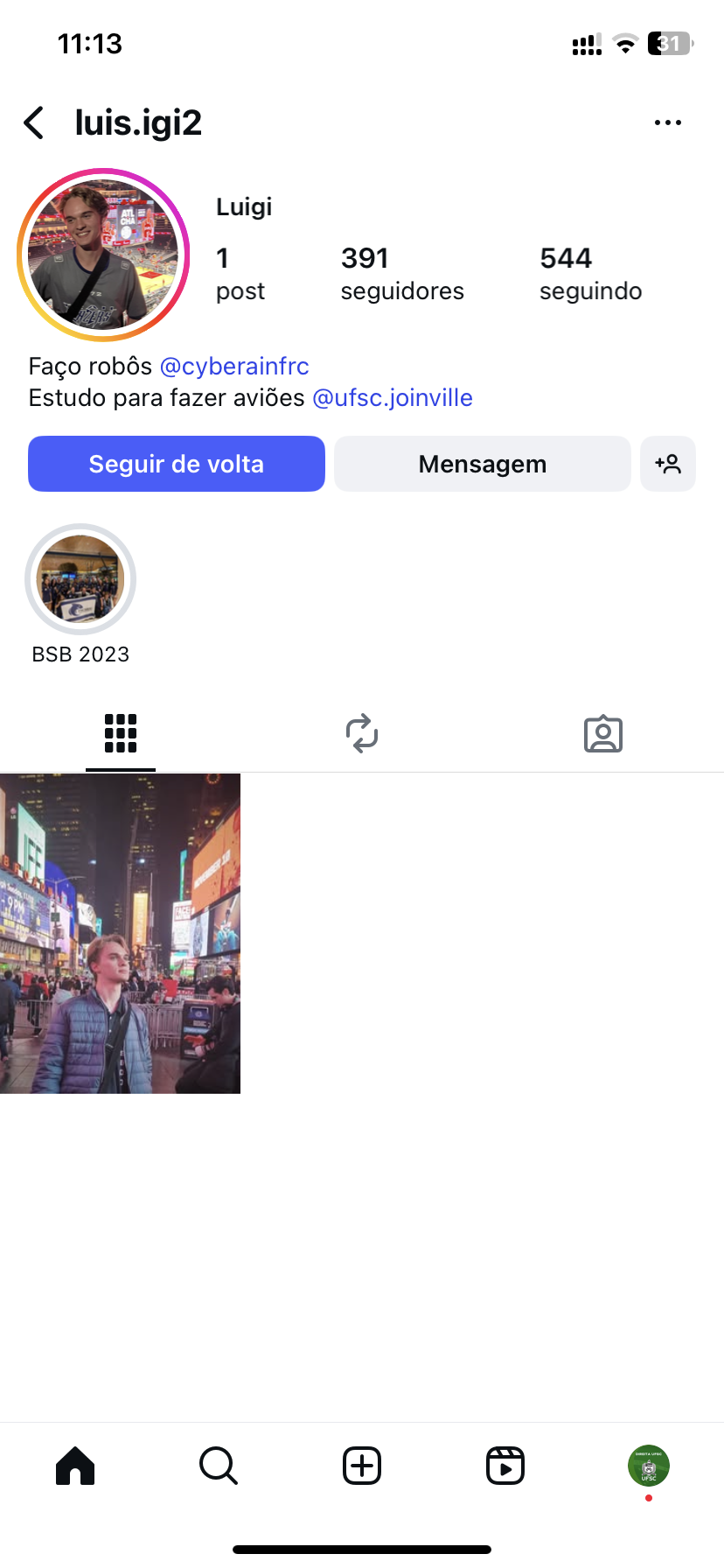Screen dimensions: 724x1568
Task: Go to the home feed
Action: [x=75, y=1466]
